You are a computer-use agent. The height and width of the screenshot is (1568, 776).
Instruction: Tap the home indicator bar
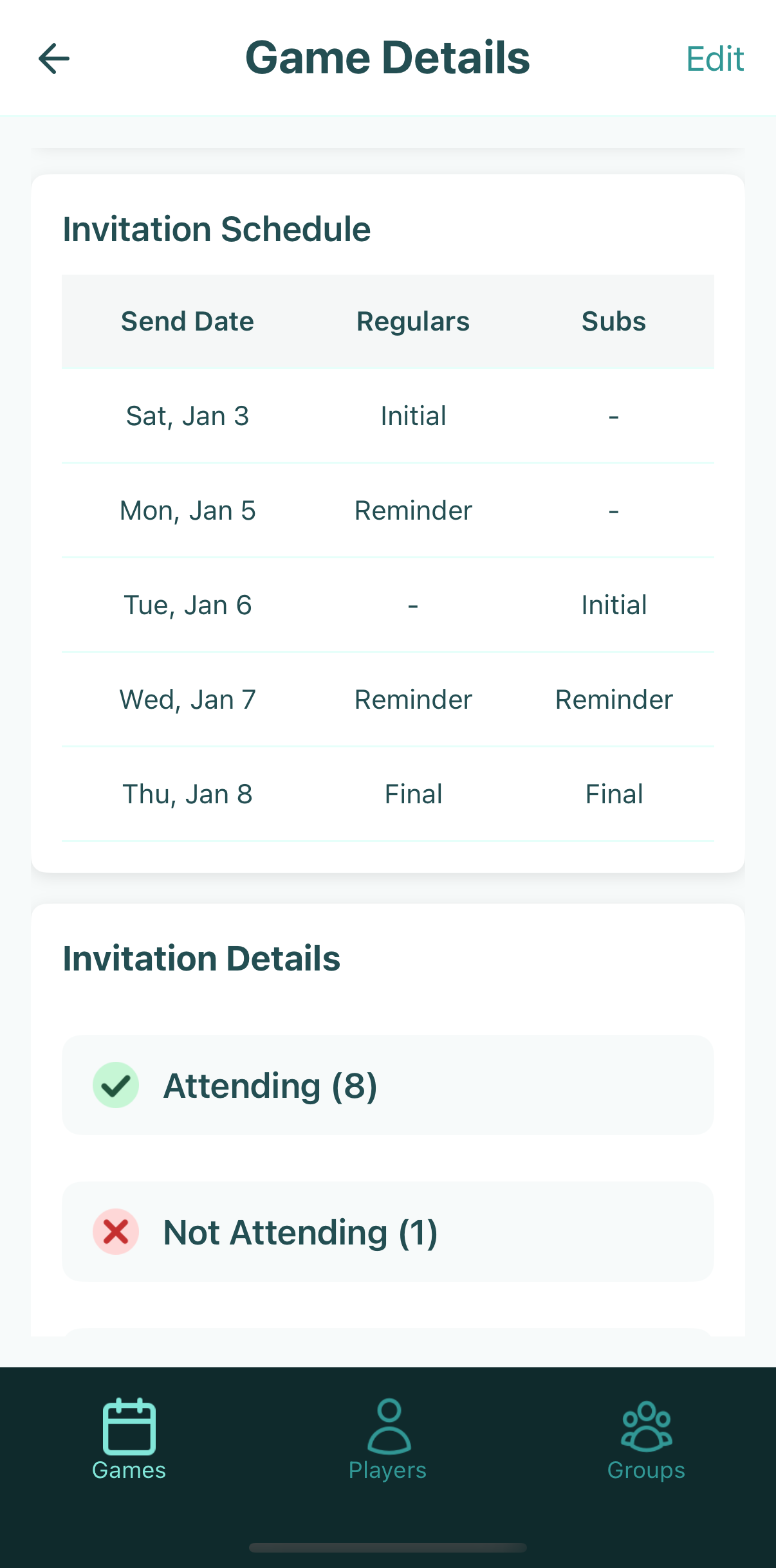click(387, 1546)
